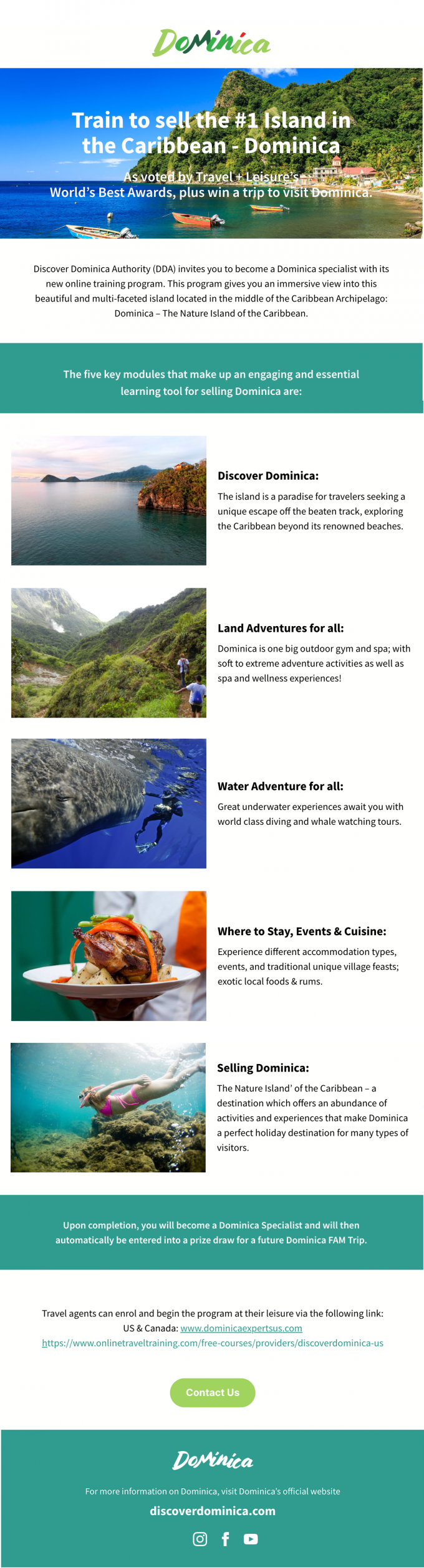Visit discoverdominica.com in the footer

[213, 1511]
